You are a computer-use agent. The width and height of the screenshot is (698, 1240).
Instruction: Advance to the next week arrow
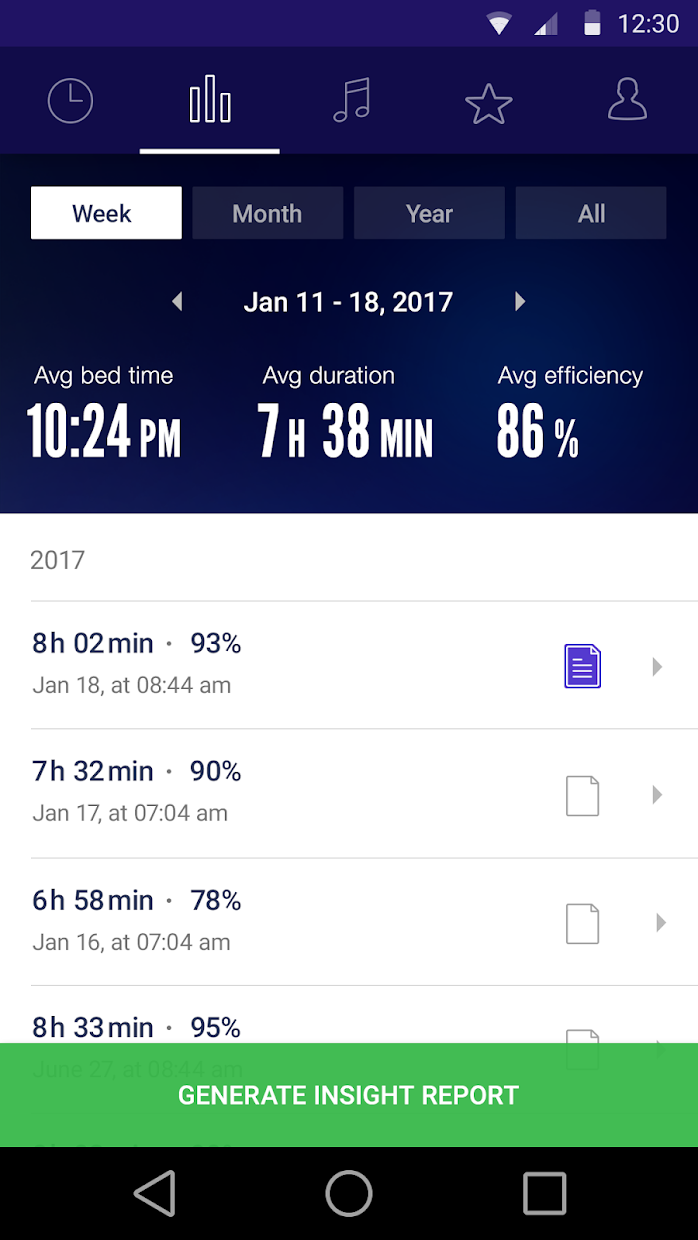click(520, 301)
